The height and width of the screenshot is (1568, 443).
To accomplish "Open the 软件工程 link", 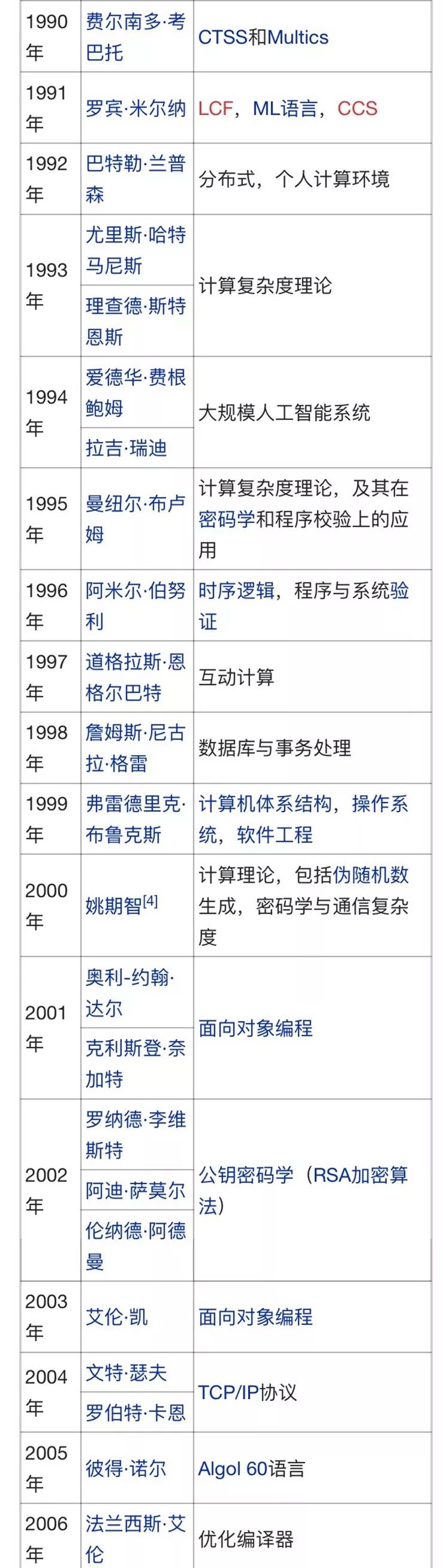I will (275, 834).
